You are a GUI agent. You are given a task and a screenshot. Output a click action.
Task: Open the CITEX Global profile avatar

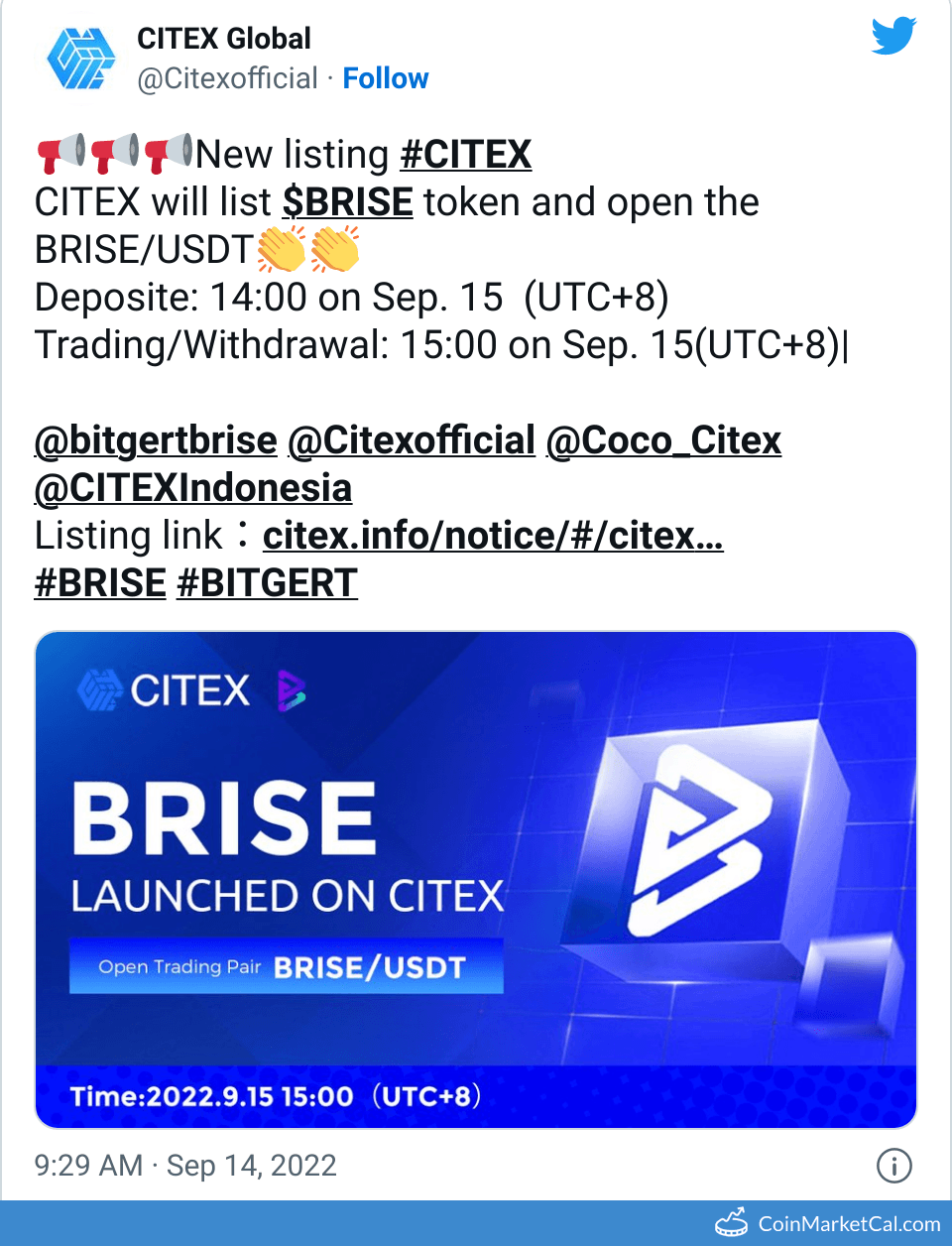point(82,57)
